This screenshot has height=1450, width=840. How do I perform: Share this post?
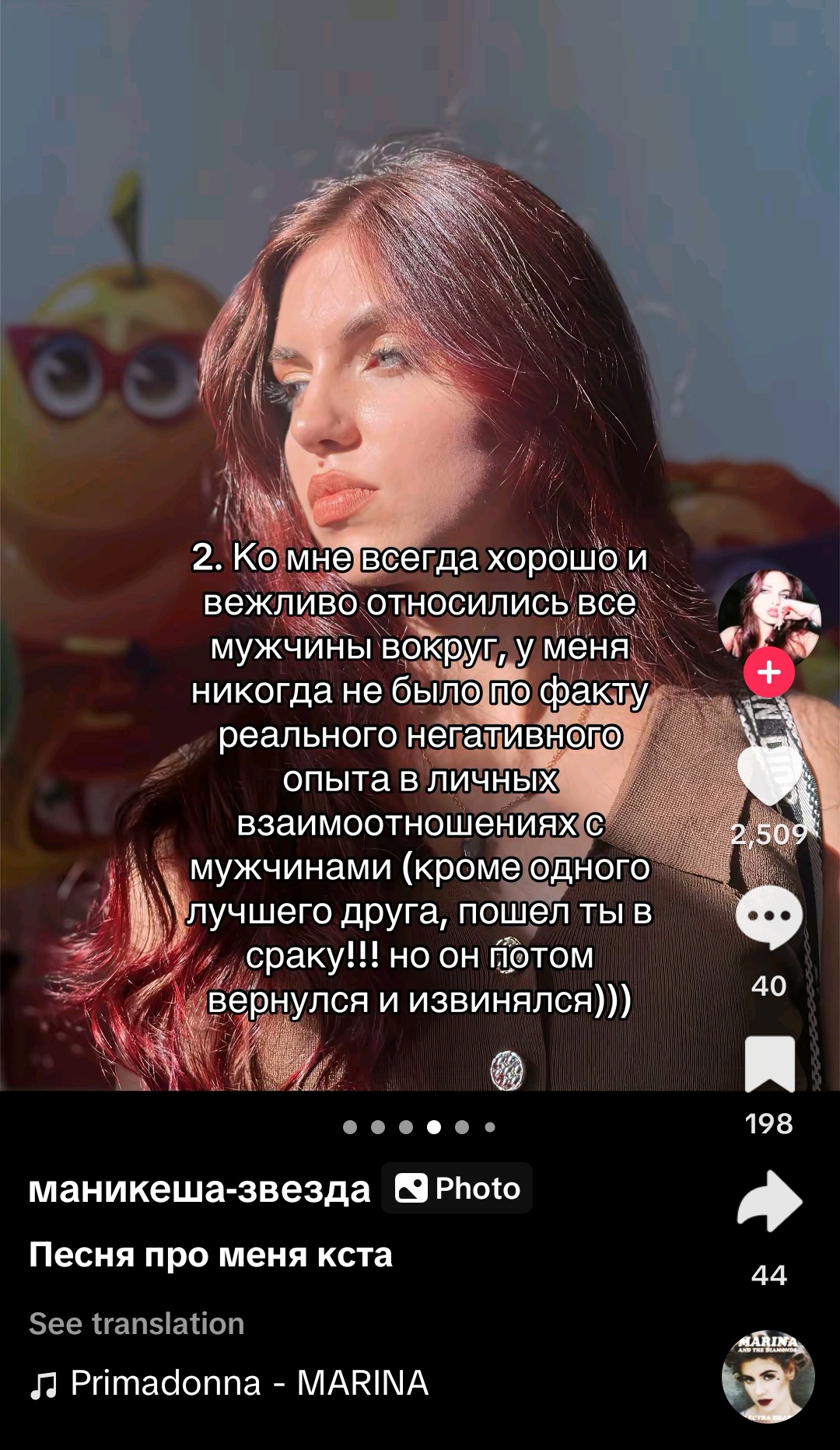tap(768, 1201)
